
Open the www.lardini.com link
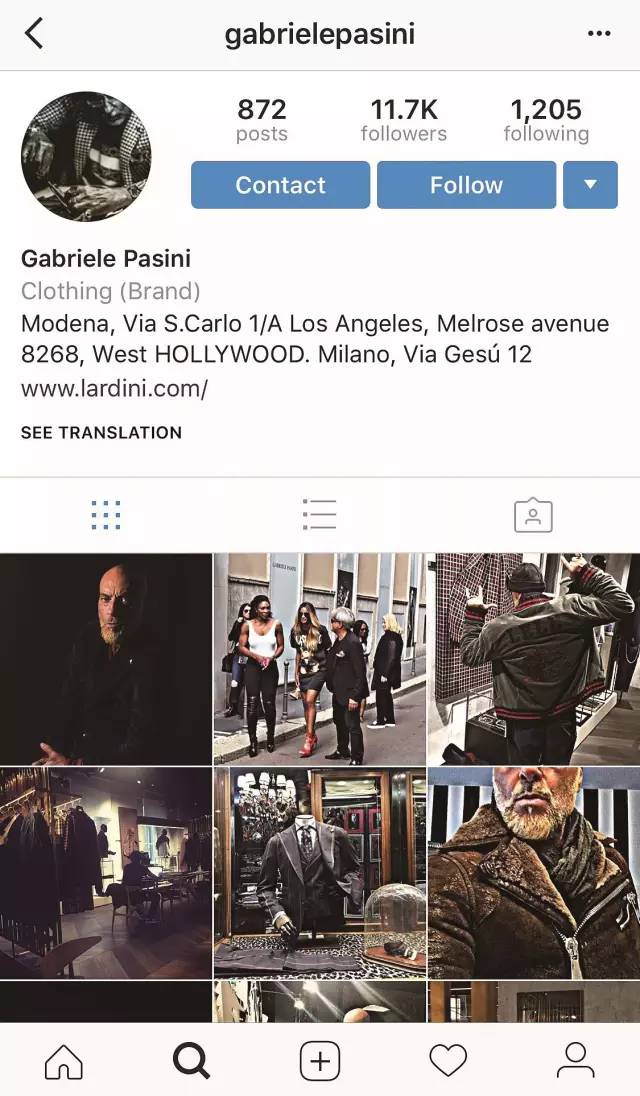114,389
